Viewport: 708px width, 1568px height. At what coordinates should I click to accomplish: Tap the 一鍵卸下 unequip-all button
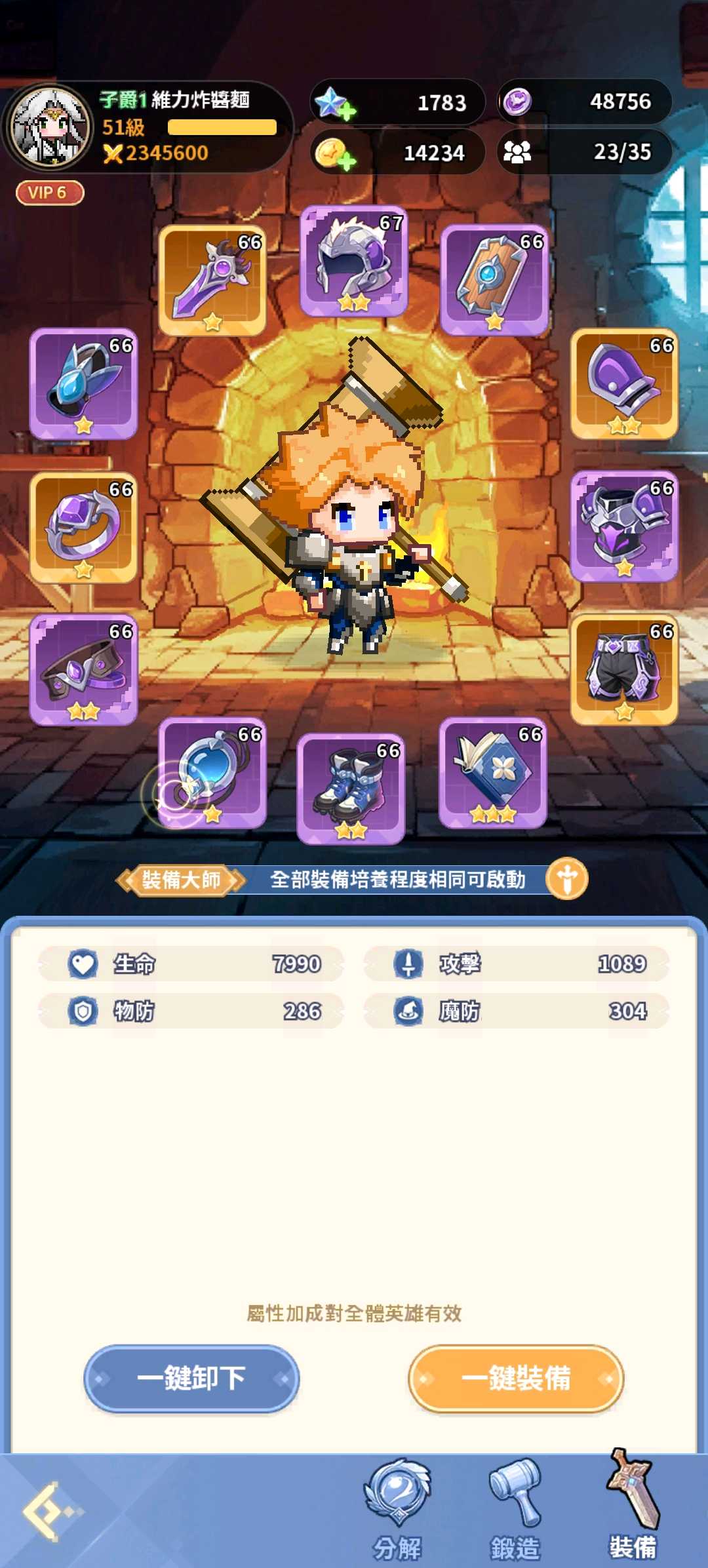(191, 1378)
